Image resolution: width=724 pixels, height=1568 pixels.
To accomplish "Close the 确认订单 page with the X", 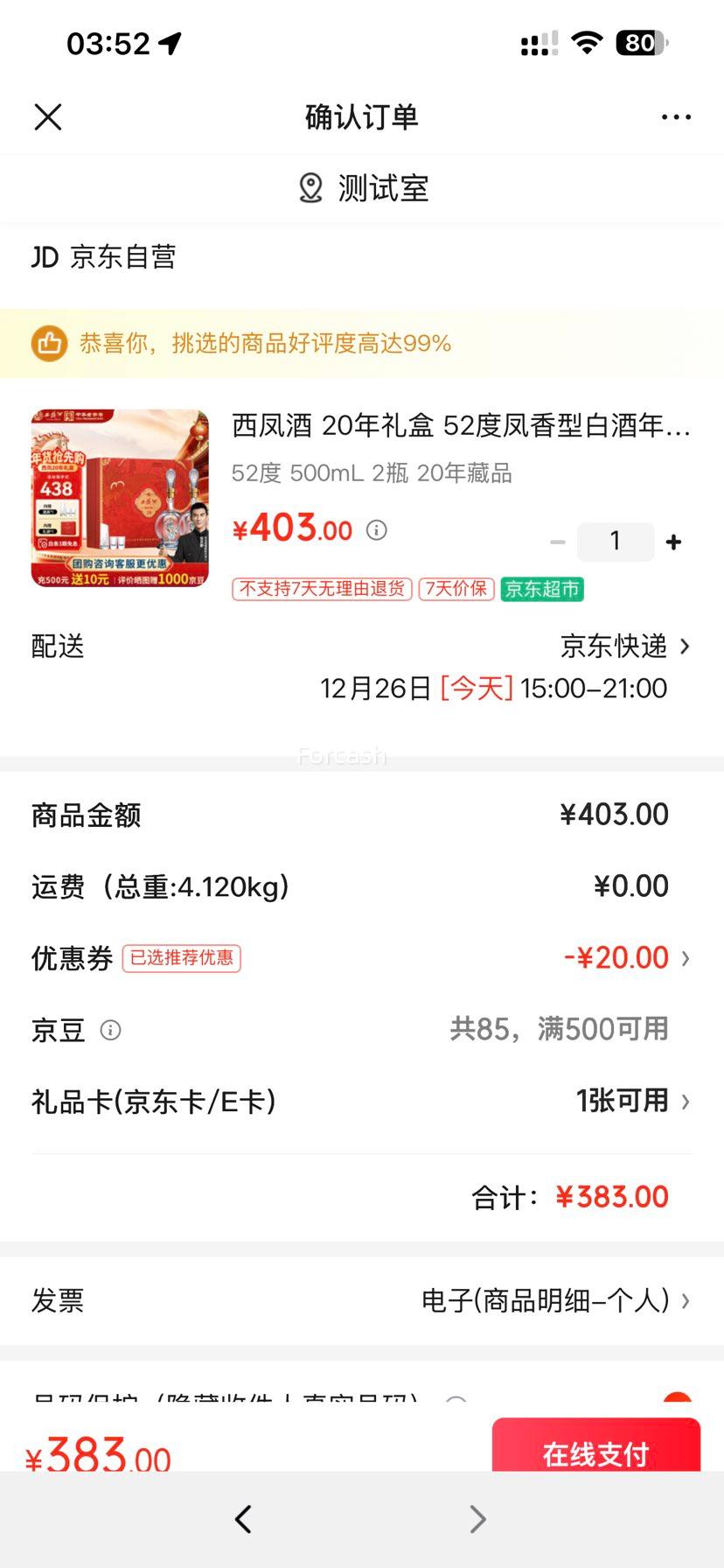I will point(48,116).
